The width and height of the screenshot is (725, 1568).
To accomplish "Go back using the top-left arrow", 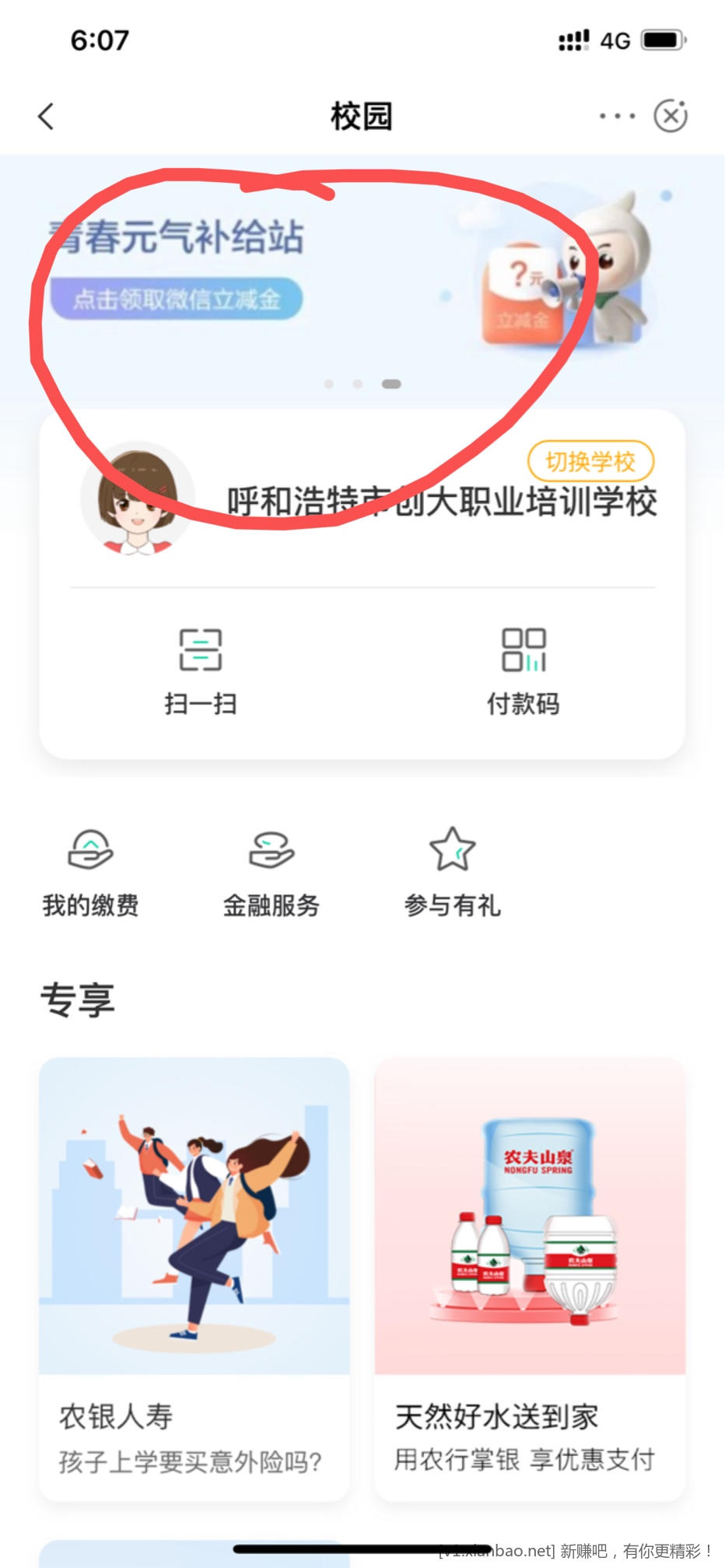I will [47, 117].
